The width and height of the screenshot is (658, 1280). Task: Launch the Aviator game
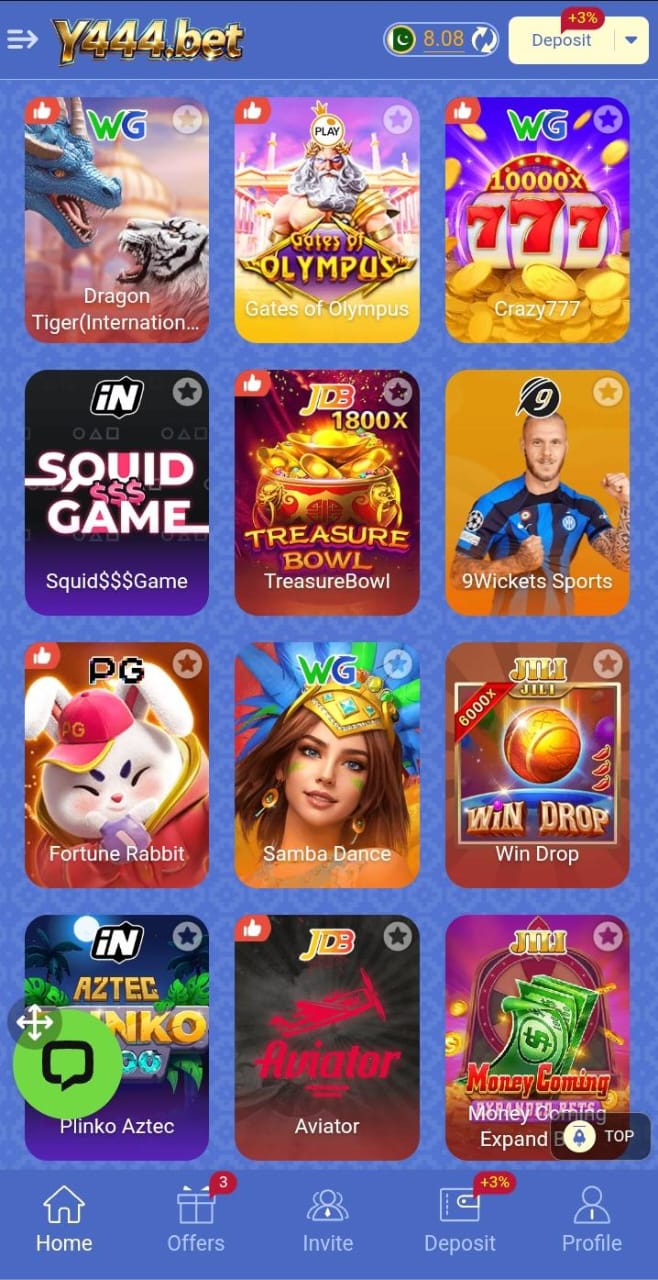click(x=327, y=1038)
